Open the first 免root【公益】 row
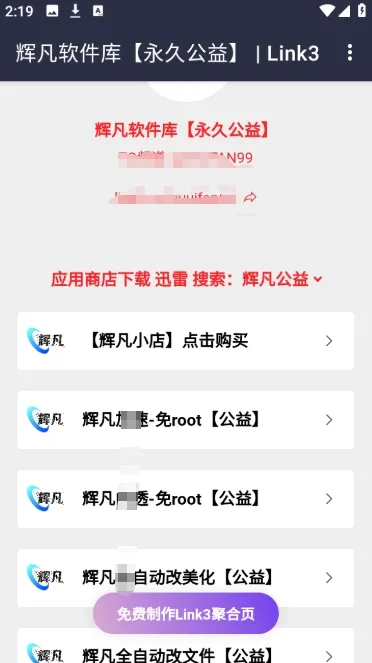The width and height of the screenshot is (372, 663). coord(186,420)
